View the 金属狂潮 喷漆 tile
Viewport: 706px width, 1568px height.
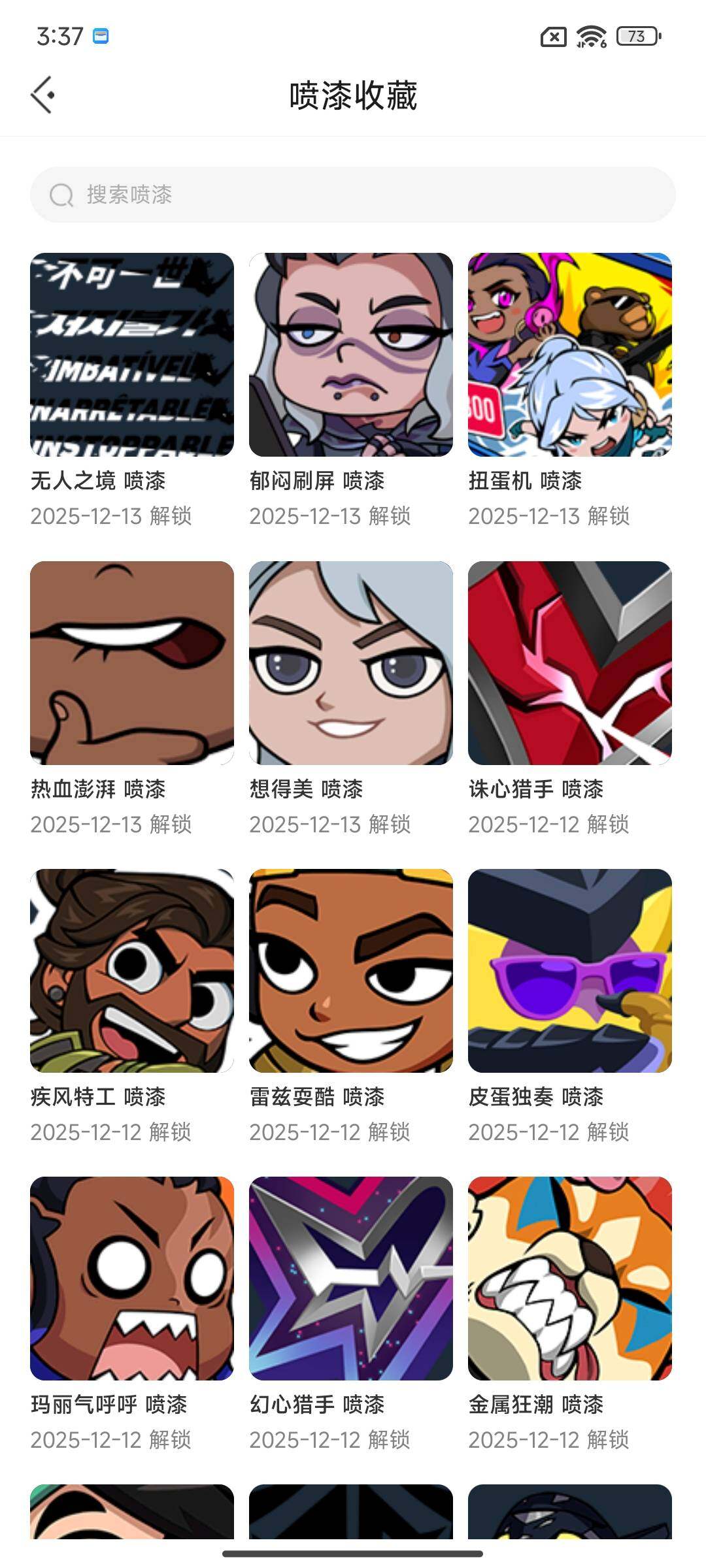pyautogui.click(x=570, y=1279)
